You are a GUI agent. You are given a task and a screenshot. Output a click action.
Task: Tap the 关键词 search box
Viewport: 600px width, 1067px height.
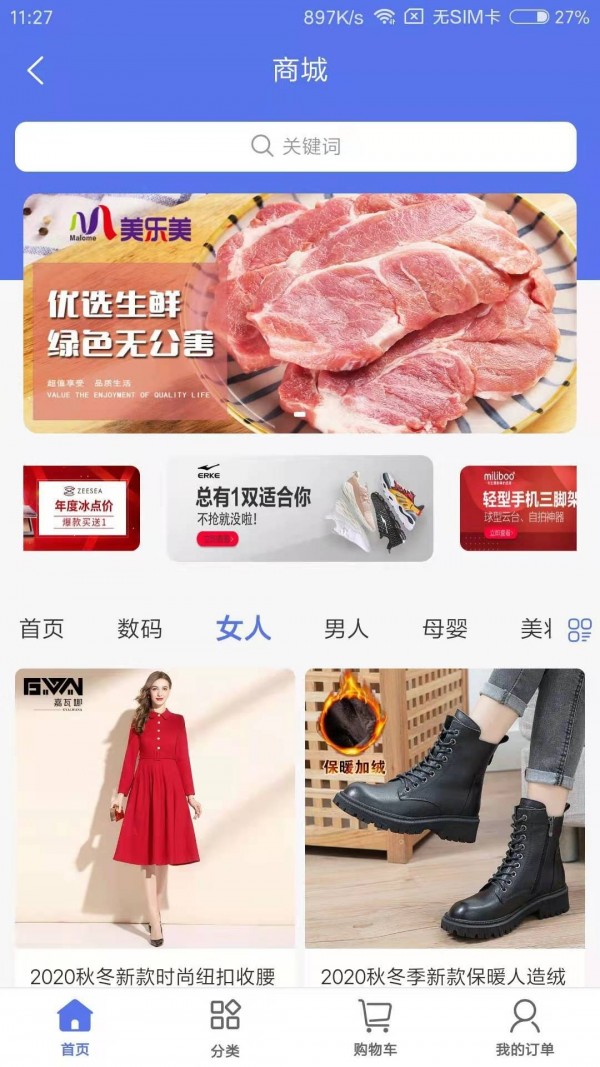(x=296, y=147)
